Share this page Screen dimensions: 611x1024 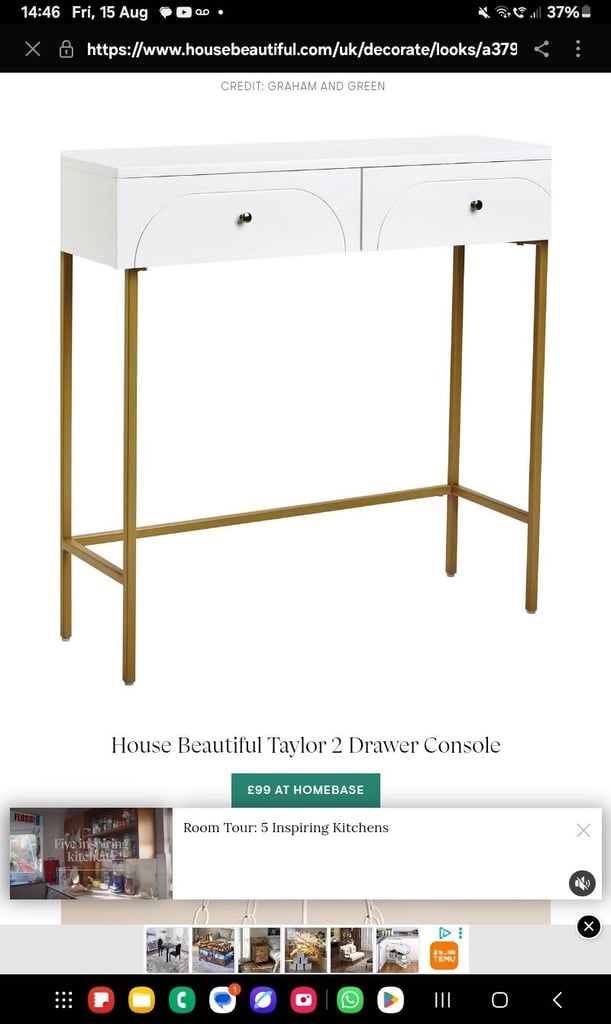point(541,49)
